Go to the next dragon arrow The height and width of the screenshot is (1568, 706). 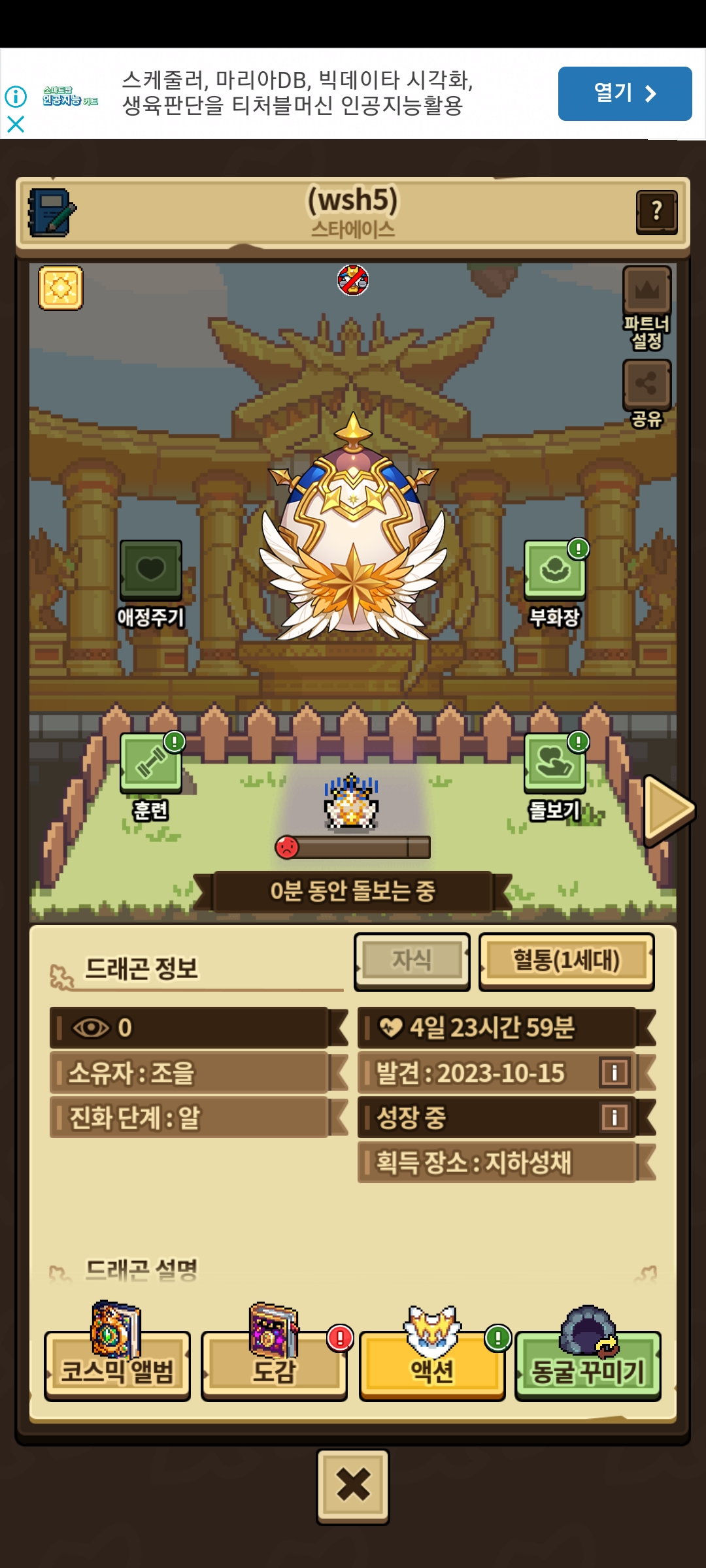667,810
